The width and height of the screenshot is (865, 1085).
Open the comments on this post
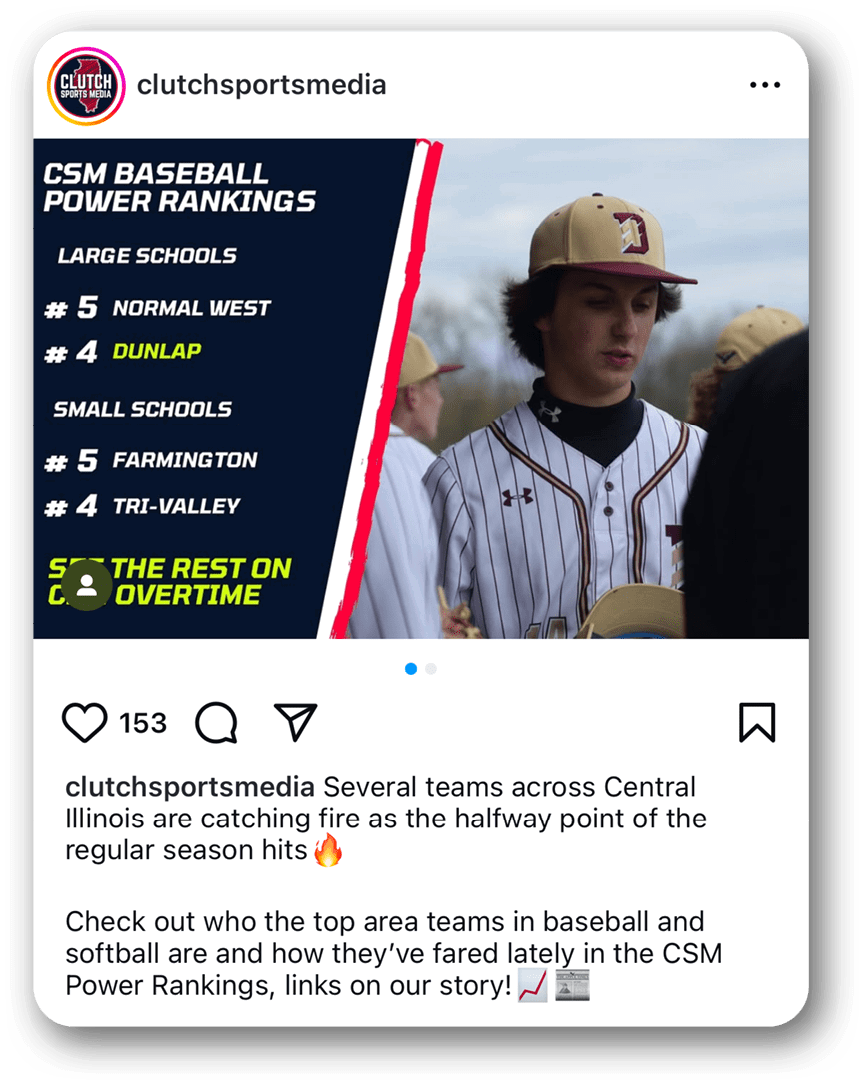pyautogui.click(x=216, y=723)
